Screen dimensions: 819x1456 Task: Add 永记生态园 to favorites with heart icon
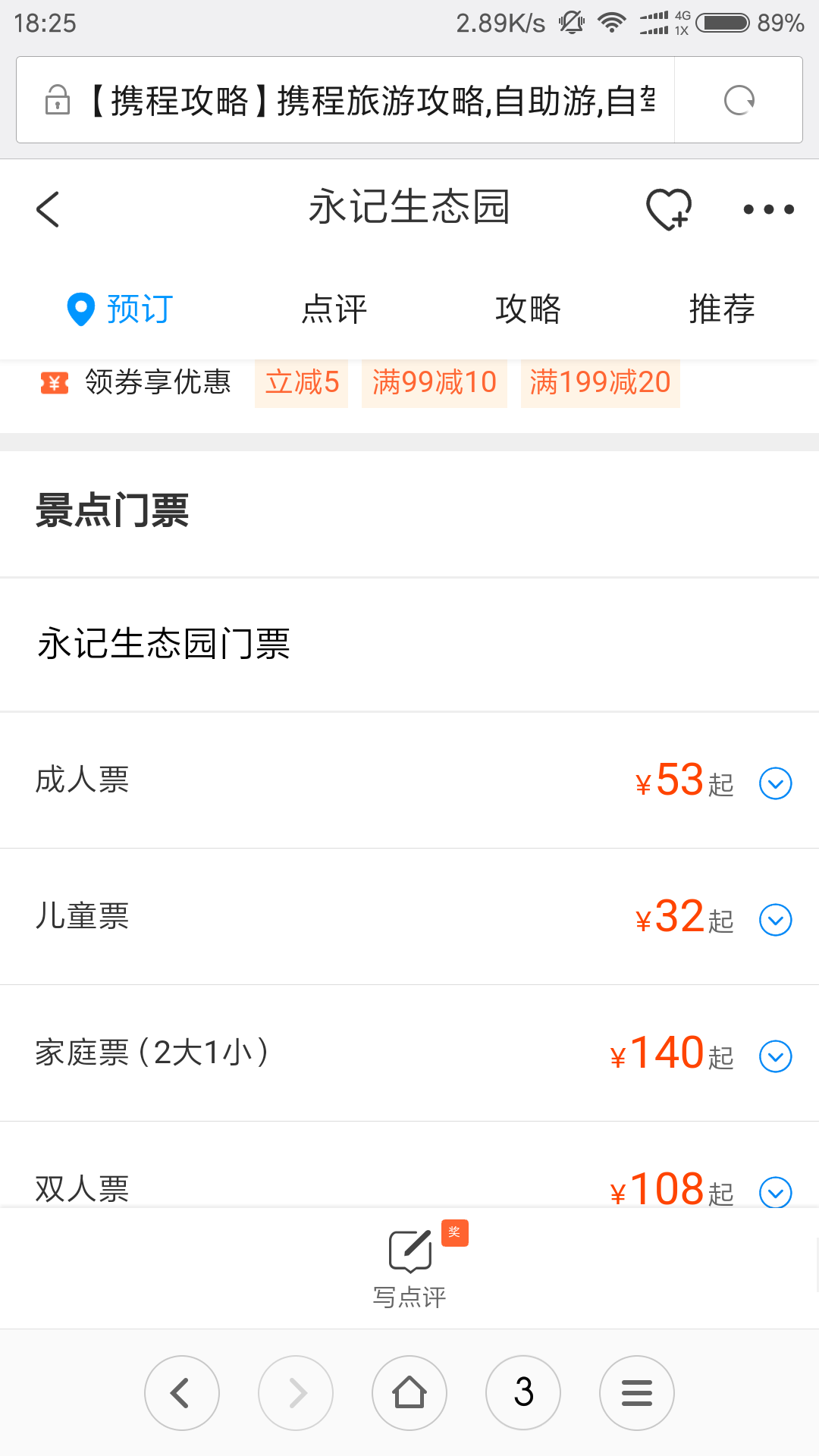click(669, 209)
